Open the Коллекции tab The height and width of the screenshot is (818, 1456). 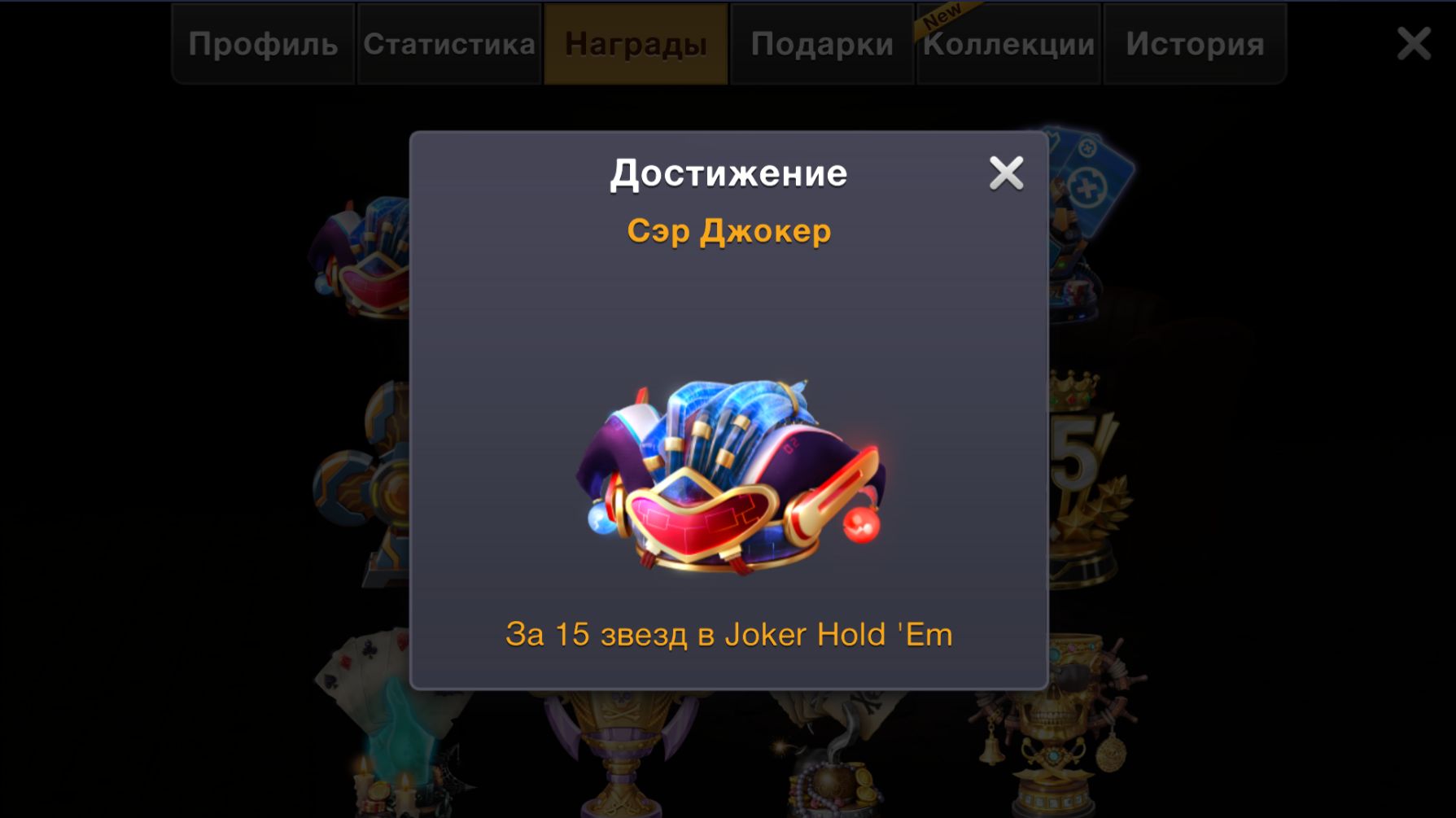pyautogui.click(x=1008, y=44)
